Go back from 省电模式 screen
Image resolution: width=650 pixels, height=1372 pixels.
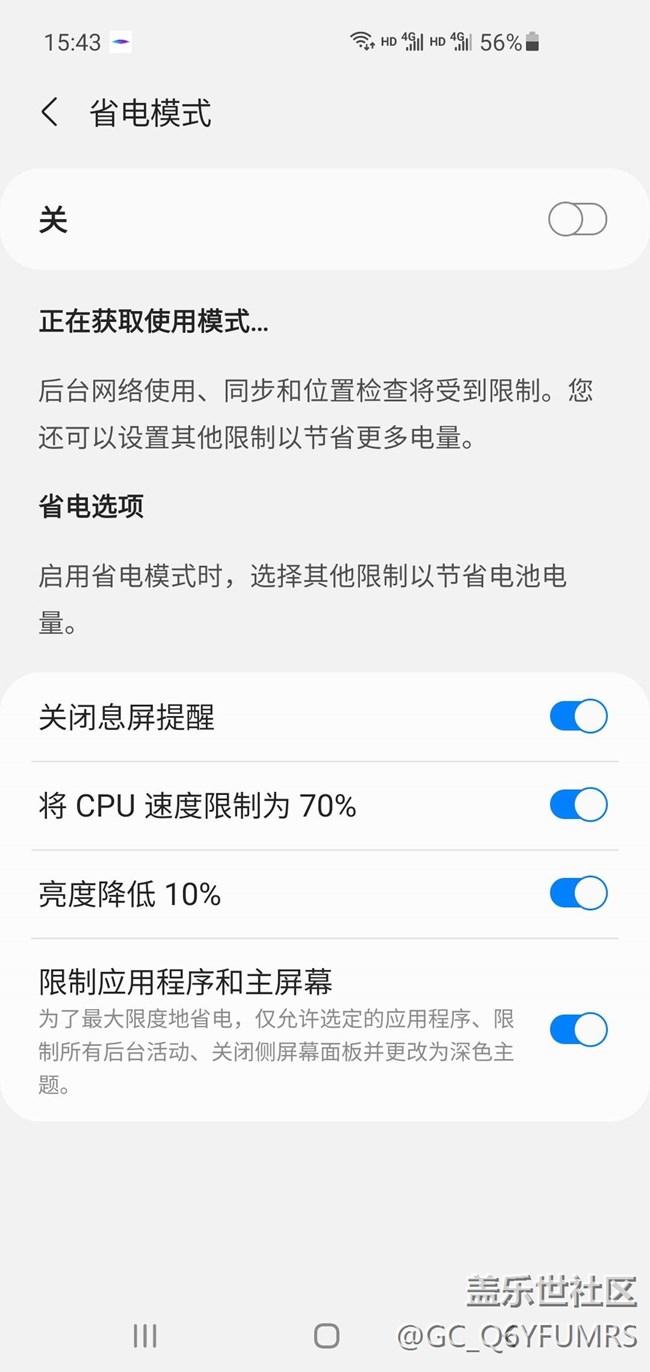pyautogui.click(x=50, y=112)
